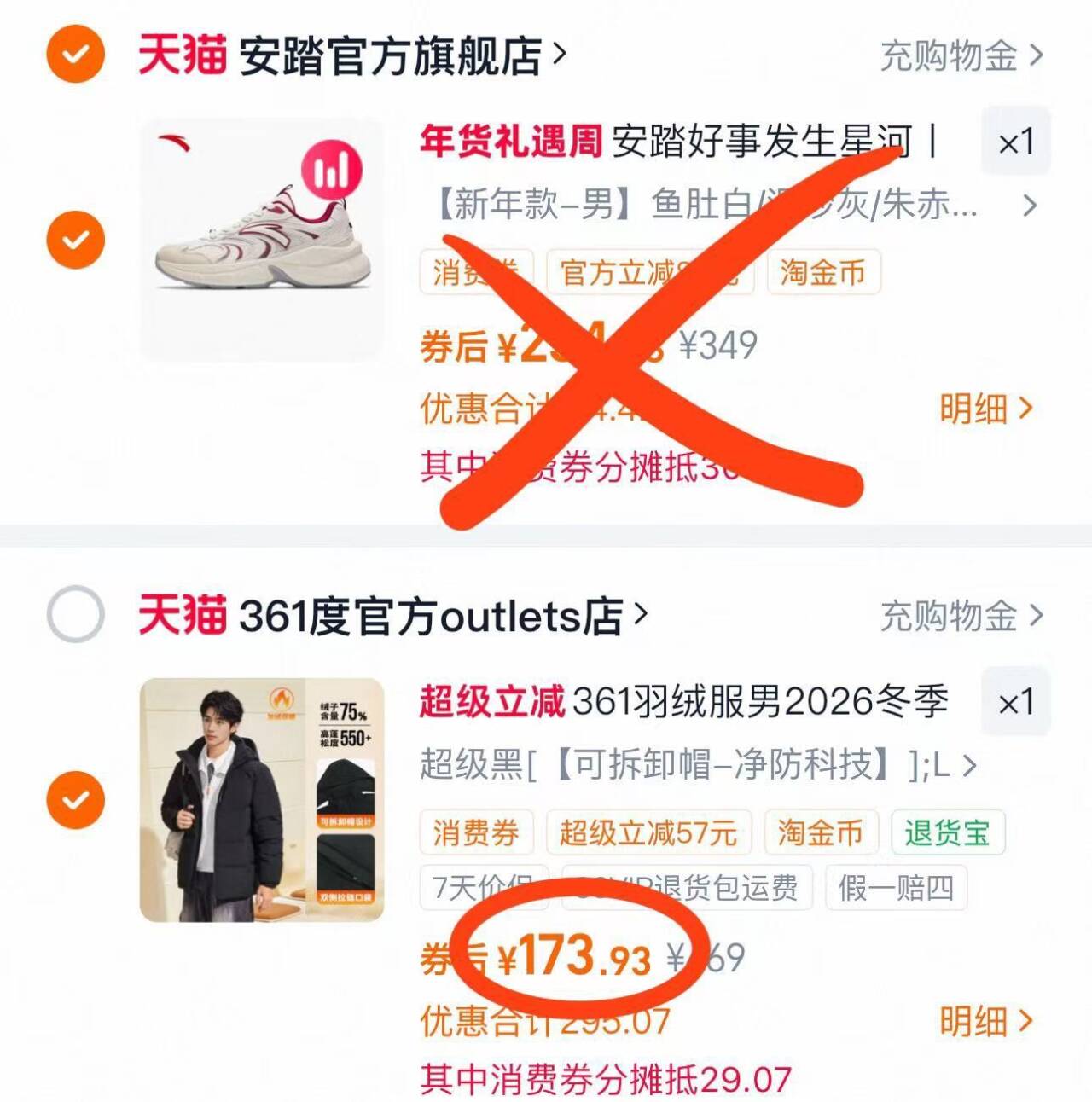Screen dimensions: 1092x1102
Task: Deselect the 安踏 sneaker item checkbox
Action: tap(75, 240)
